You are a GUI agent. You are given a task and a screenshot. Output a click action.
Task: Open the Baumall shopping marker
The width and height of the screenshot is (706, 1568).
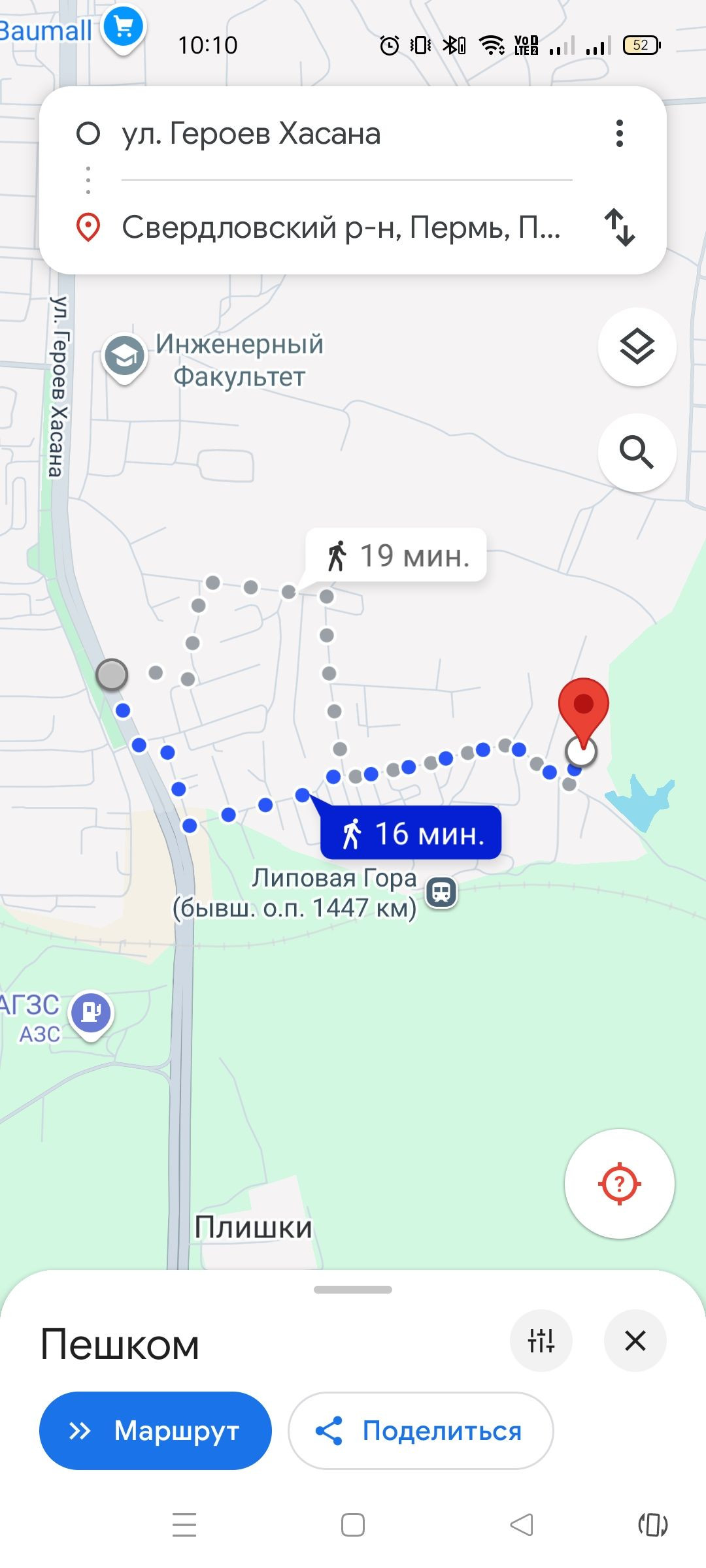click(123, 27)
